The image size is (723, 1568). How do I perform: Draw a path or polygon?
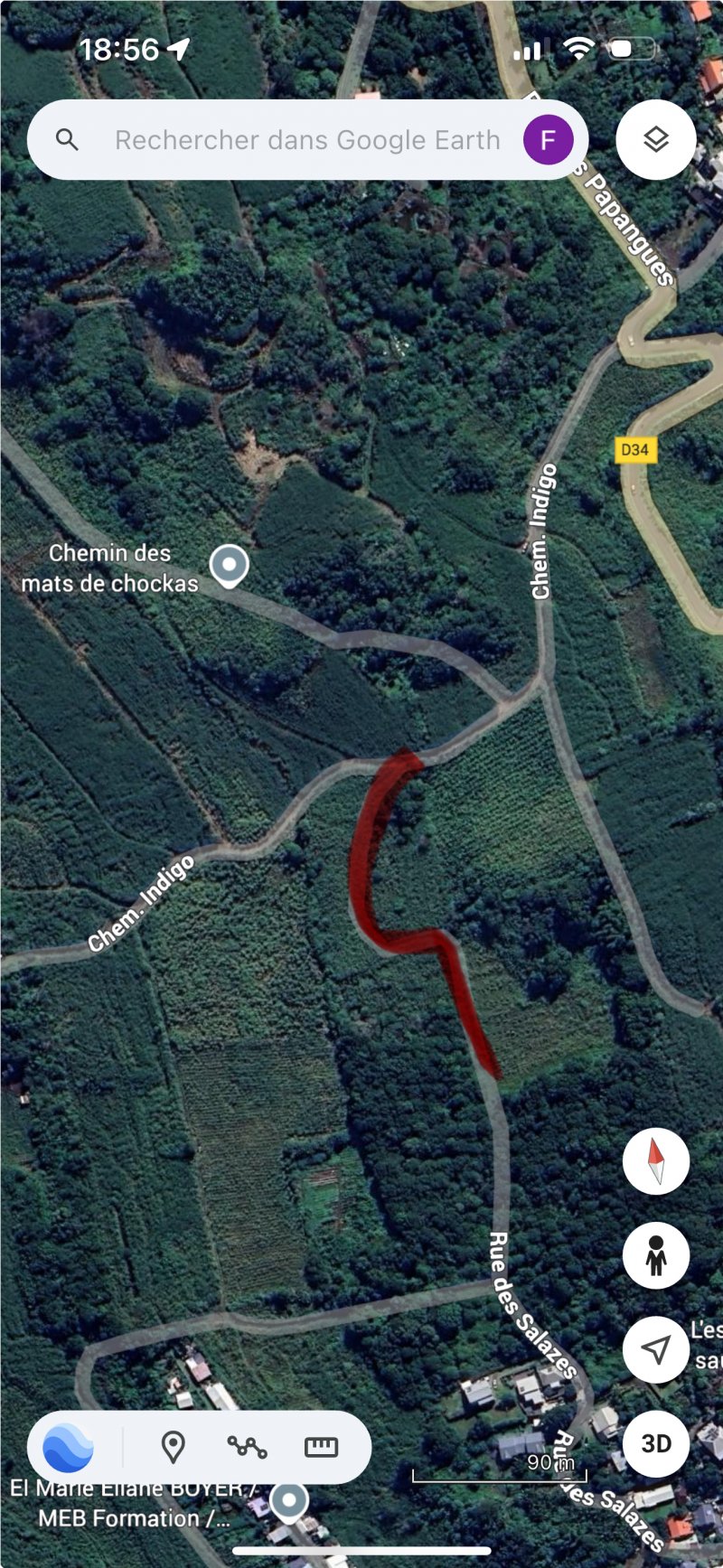tap(247, 1448)
